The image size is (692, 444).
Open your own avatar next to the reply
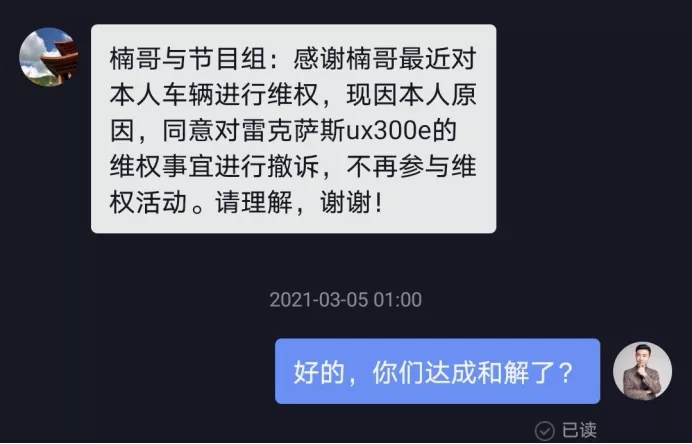point(642,371)
